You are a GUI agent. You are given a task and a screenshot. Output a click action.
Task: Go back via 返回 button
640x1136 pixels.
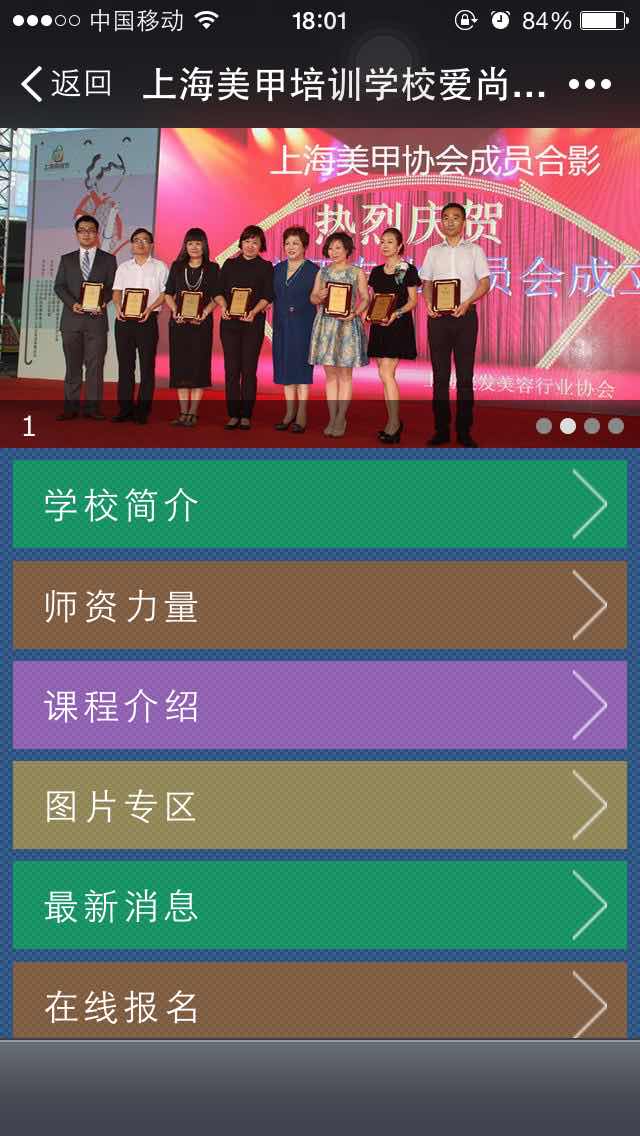66,84
